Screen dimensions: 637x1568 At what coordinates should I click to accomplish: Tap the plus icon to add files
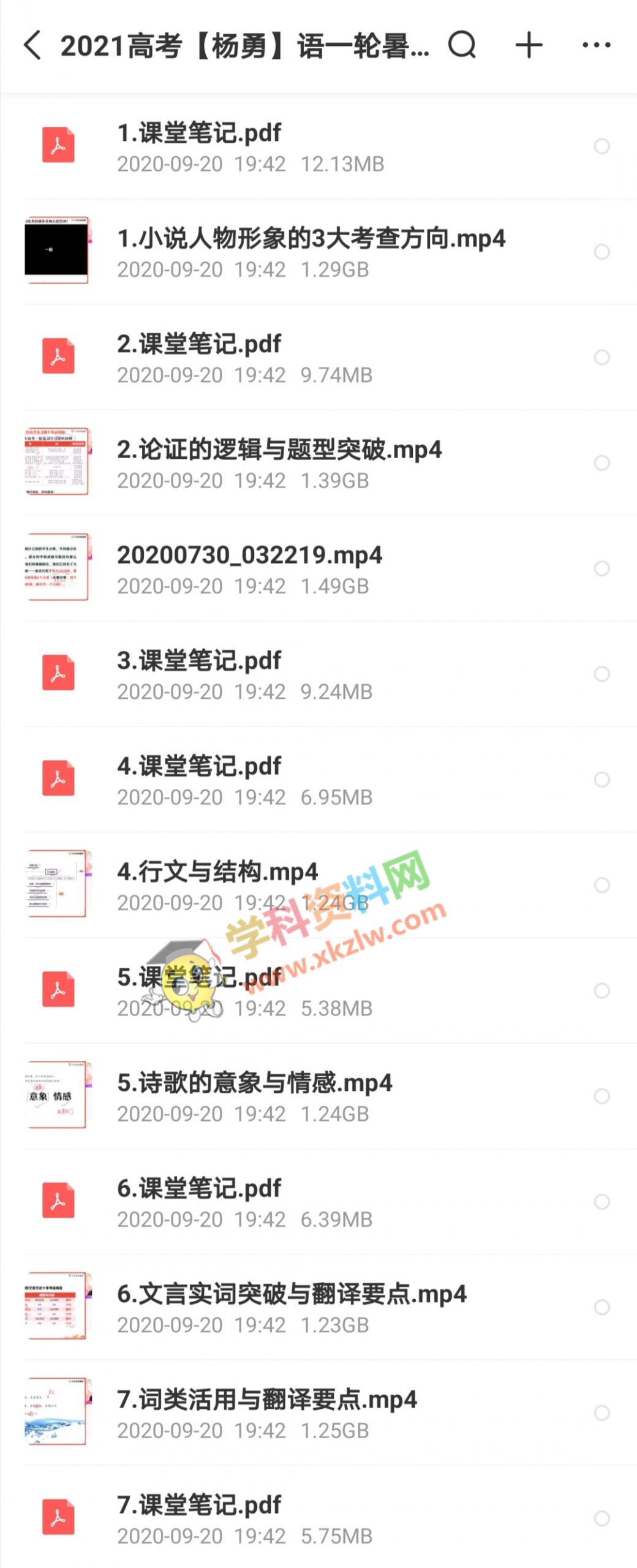coord(529,45)
